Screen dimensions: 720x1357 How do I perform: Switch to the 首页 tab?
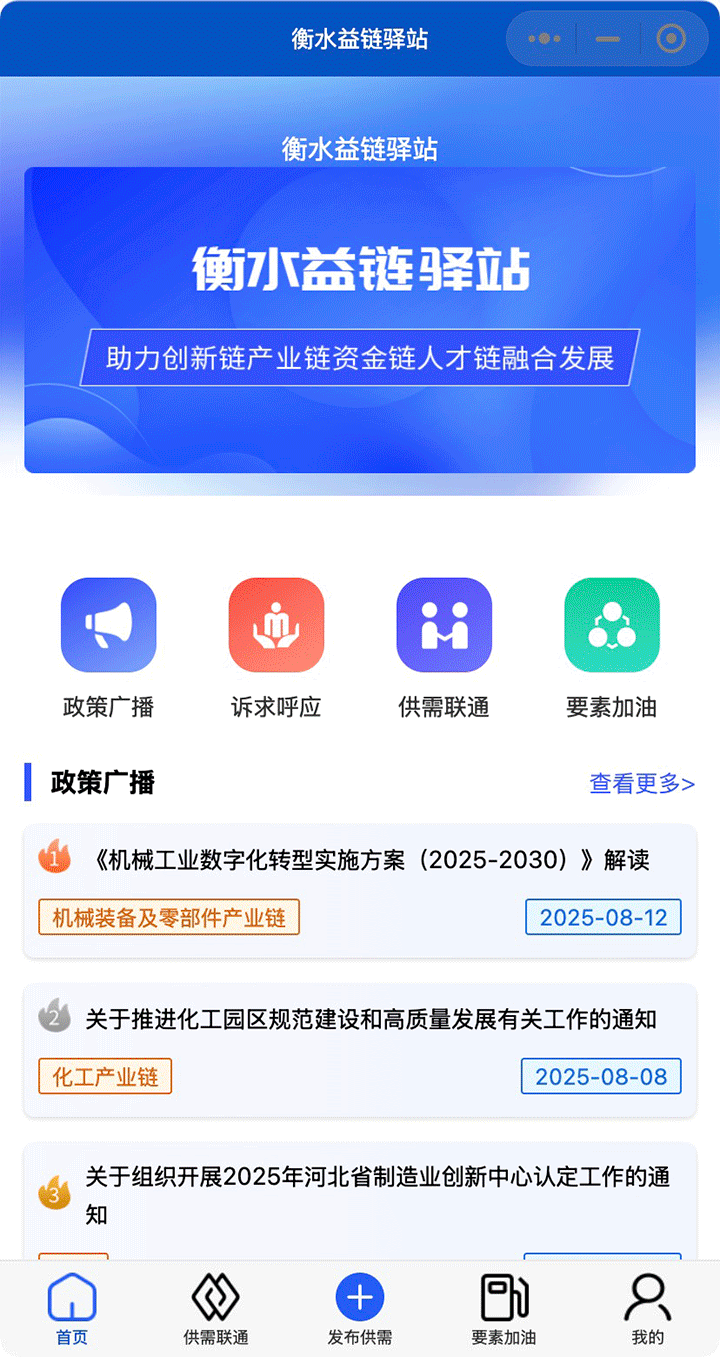tap(72, 1310)
